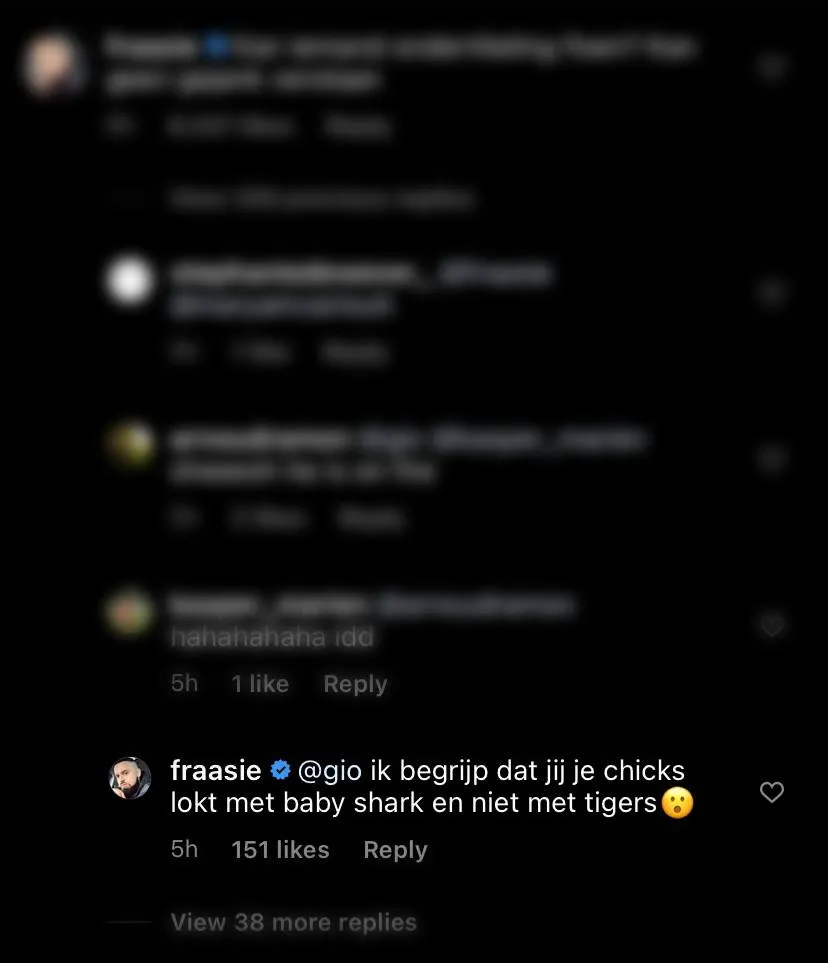Like the 'hahahahaha idd' comment
Viewport: 828px width, 963px height.
point(771,627)
